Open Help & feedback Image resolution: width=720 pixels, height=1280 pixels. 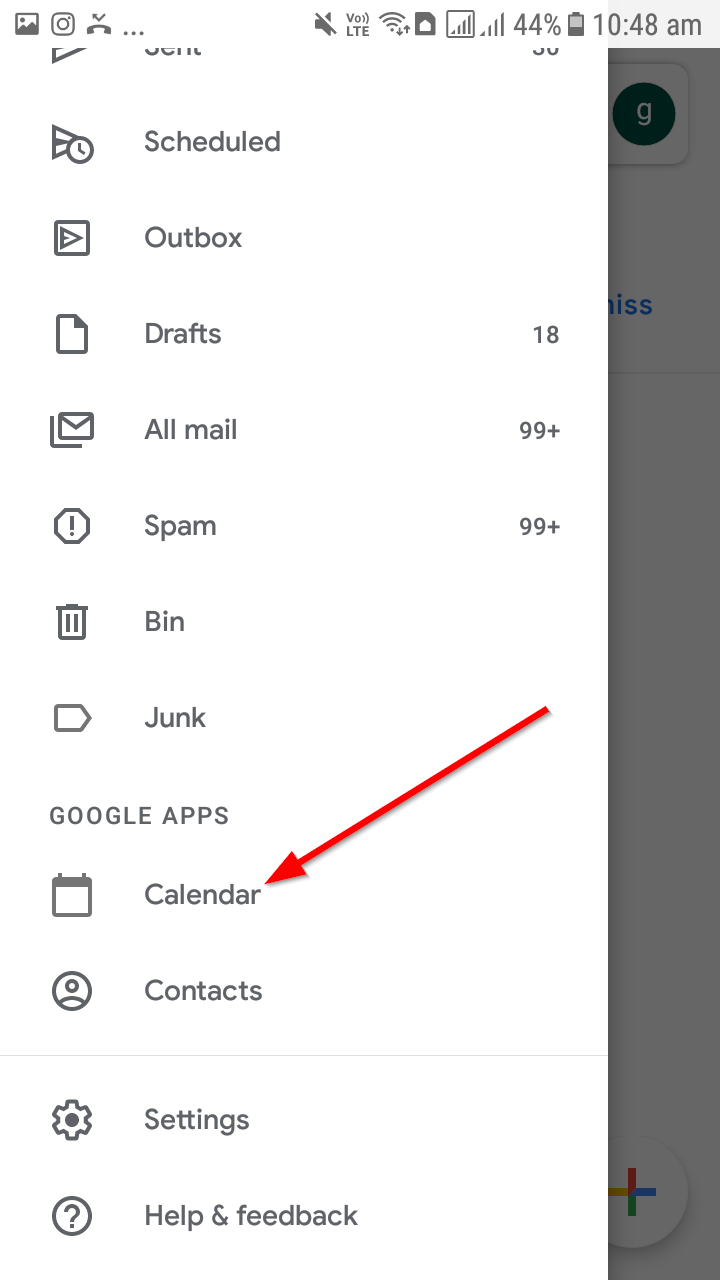[x=304, y=1216]
